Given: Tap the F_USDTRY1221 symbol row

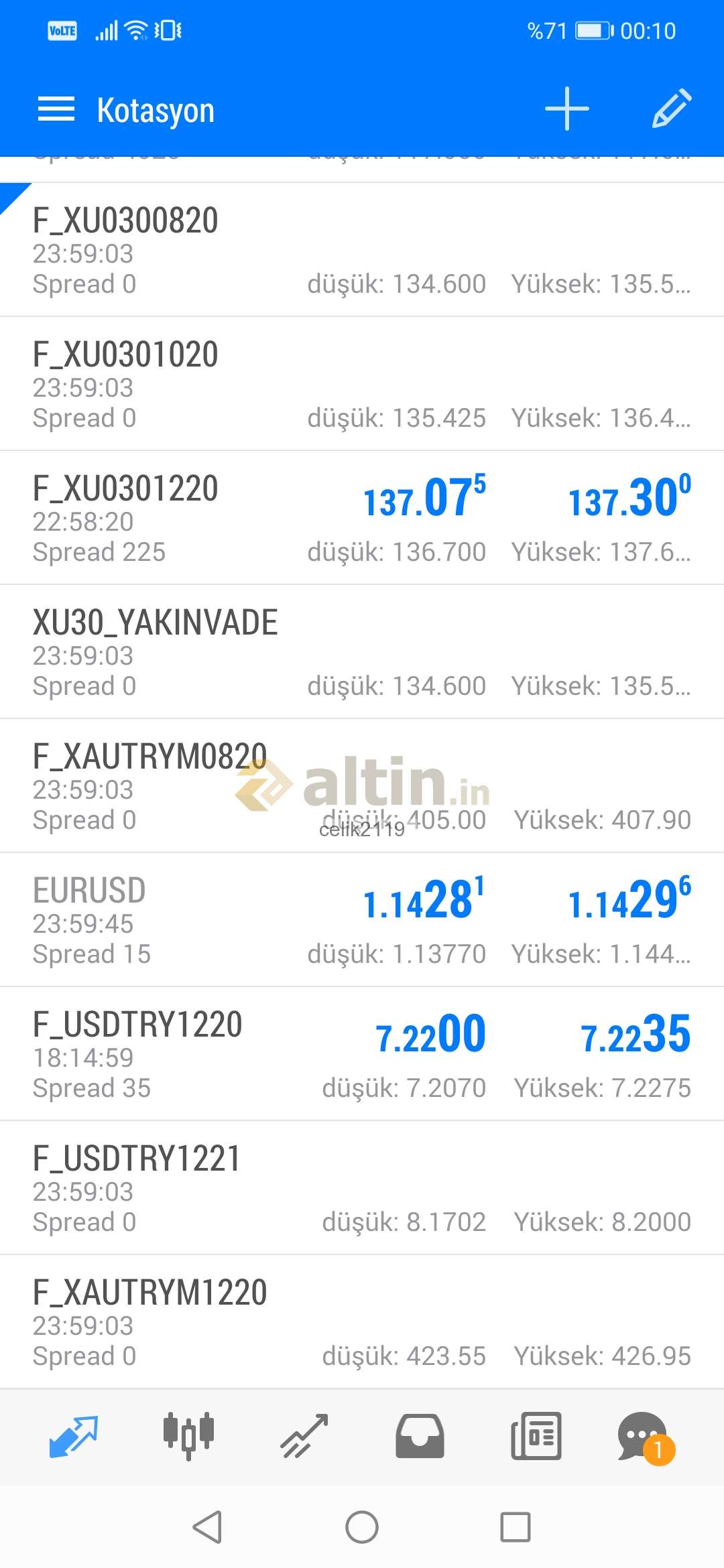Looking at the screenshot, I should click(x=362, y=1188).
